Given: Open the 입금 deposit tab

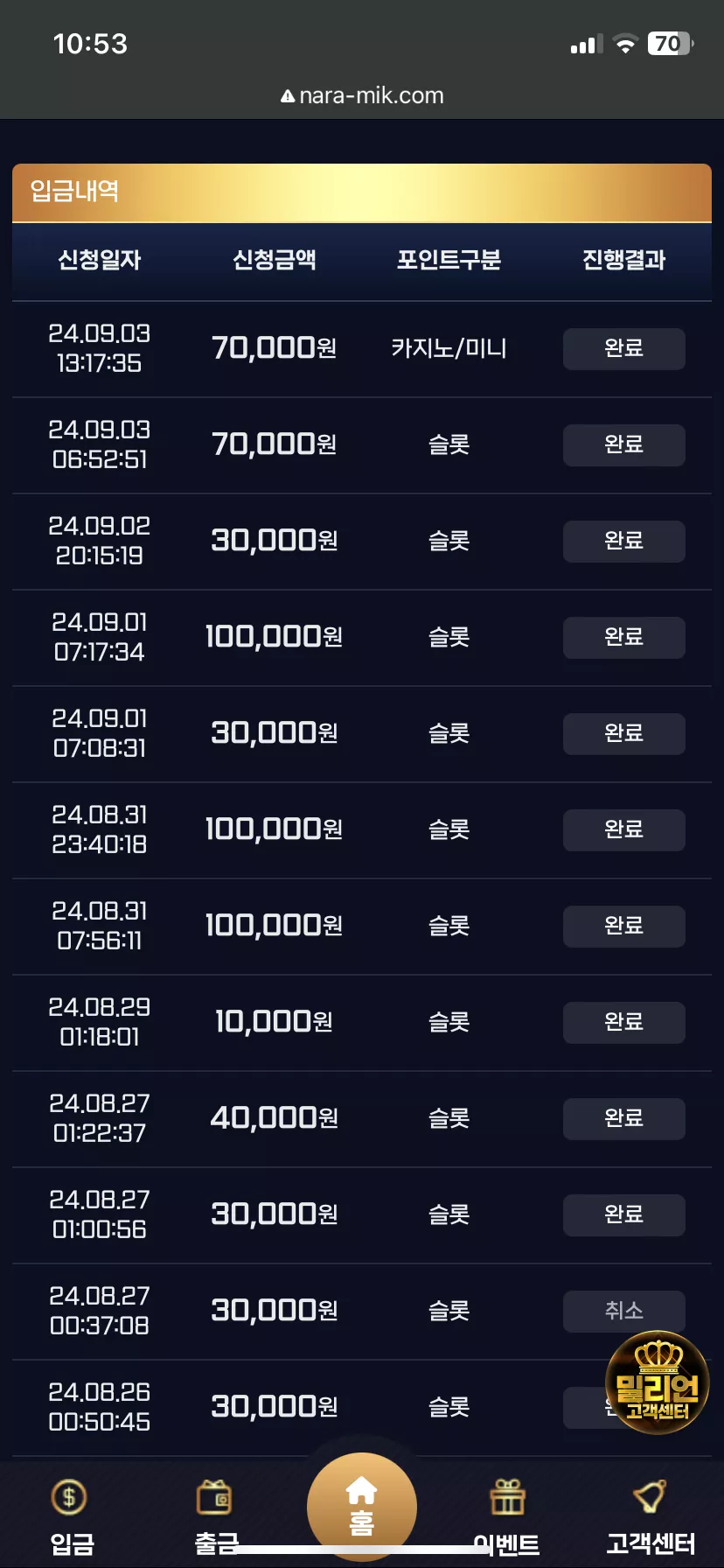Looking at the screenshot, I should [x=72, y=1518].
